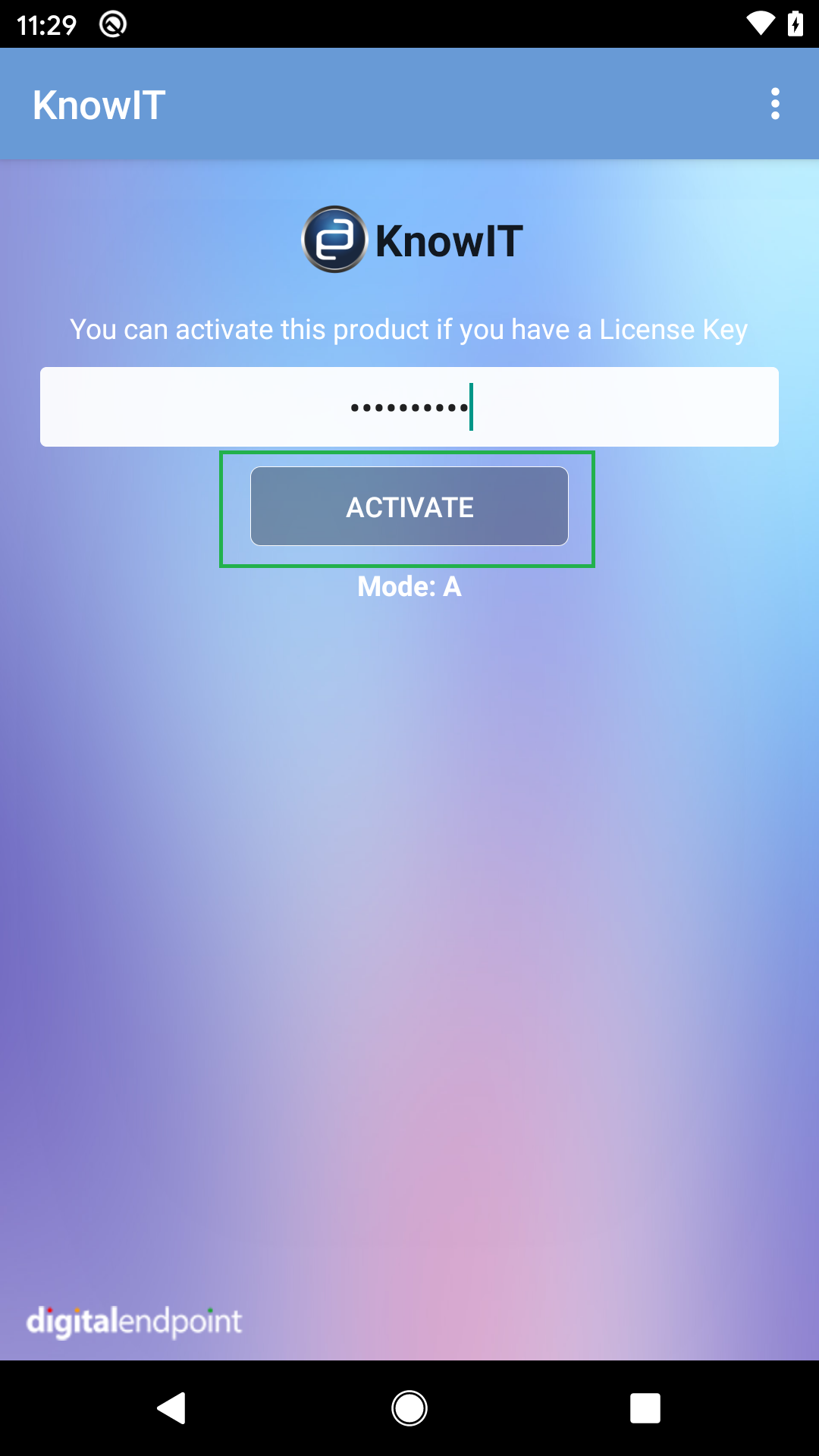
Task: Go back using system back button
Action: (172, 1408)
